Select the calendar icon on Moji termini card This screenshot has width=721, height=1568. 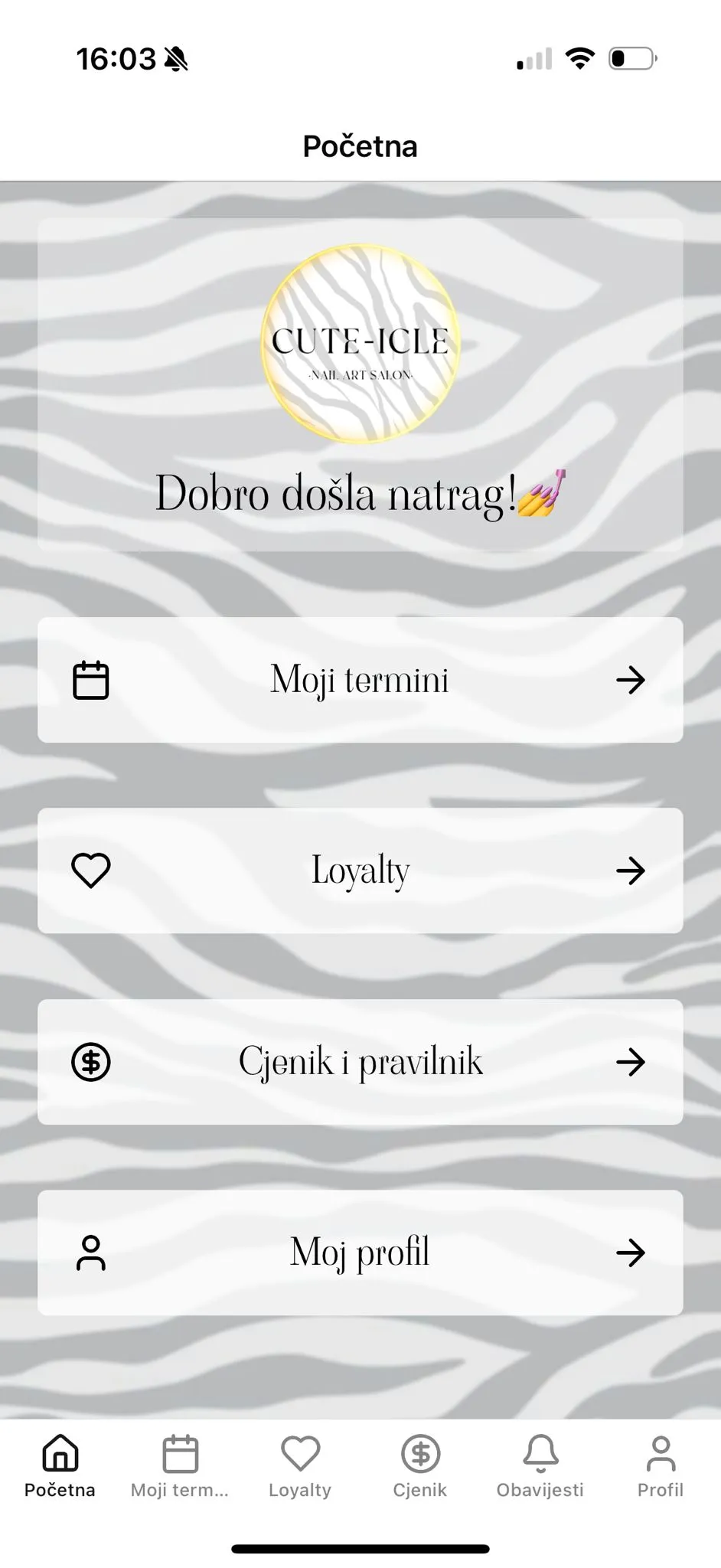click(x=90, y=680)
